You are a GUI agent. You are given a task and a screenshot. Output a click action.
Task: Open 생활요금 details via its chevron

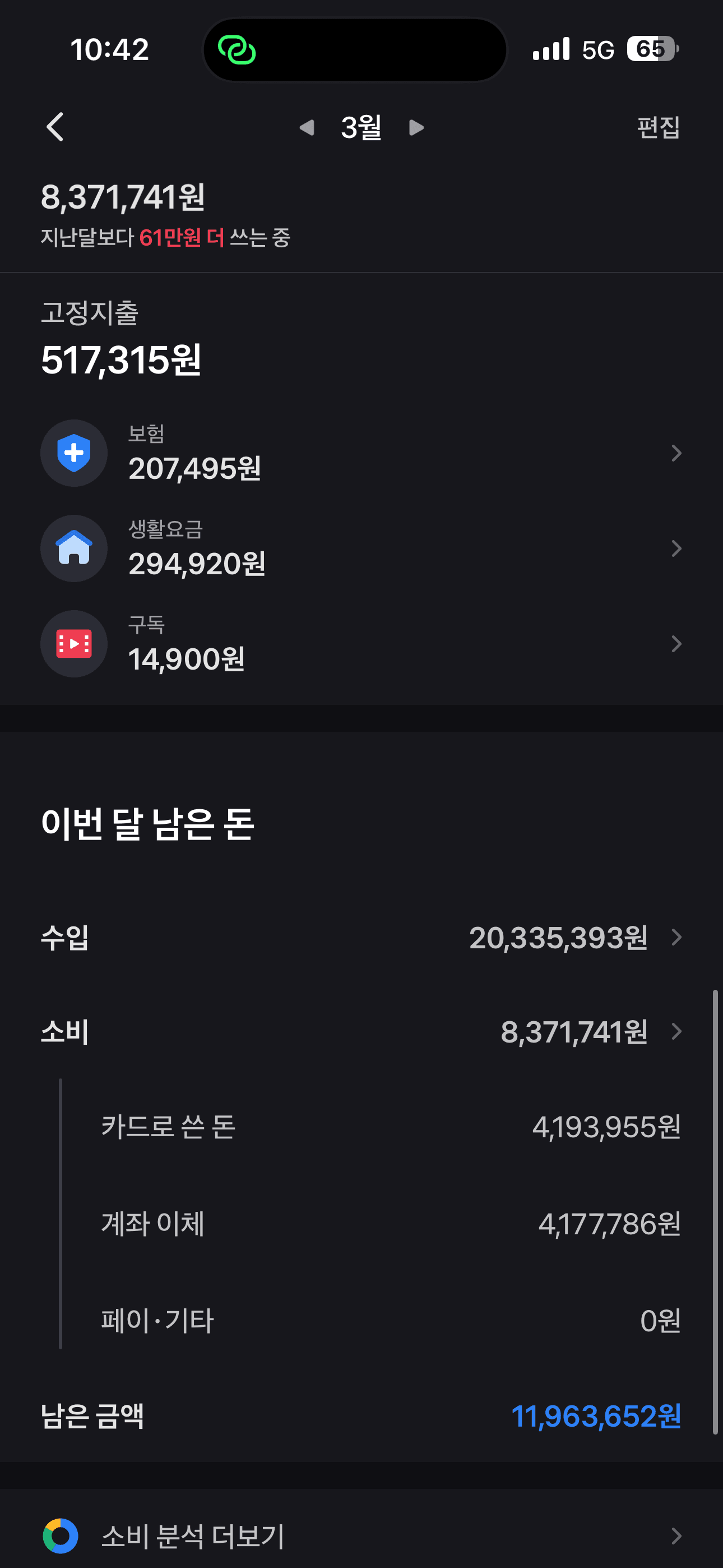click(x=676, y=548)
